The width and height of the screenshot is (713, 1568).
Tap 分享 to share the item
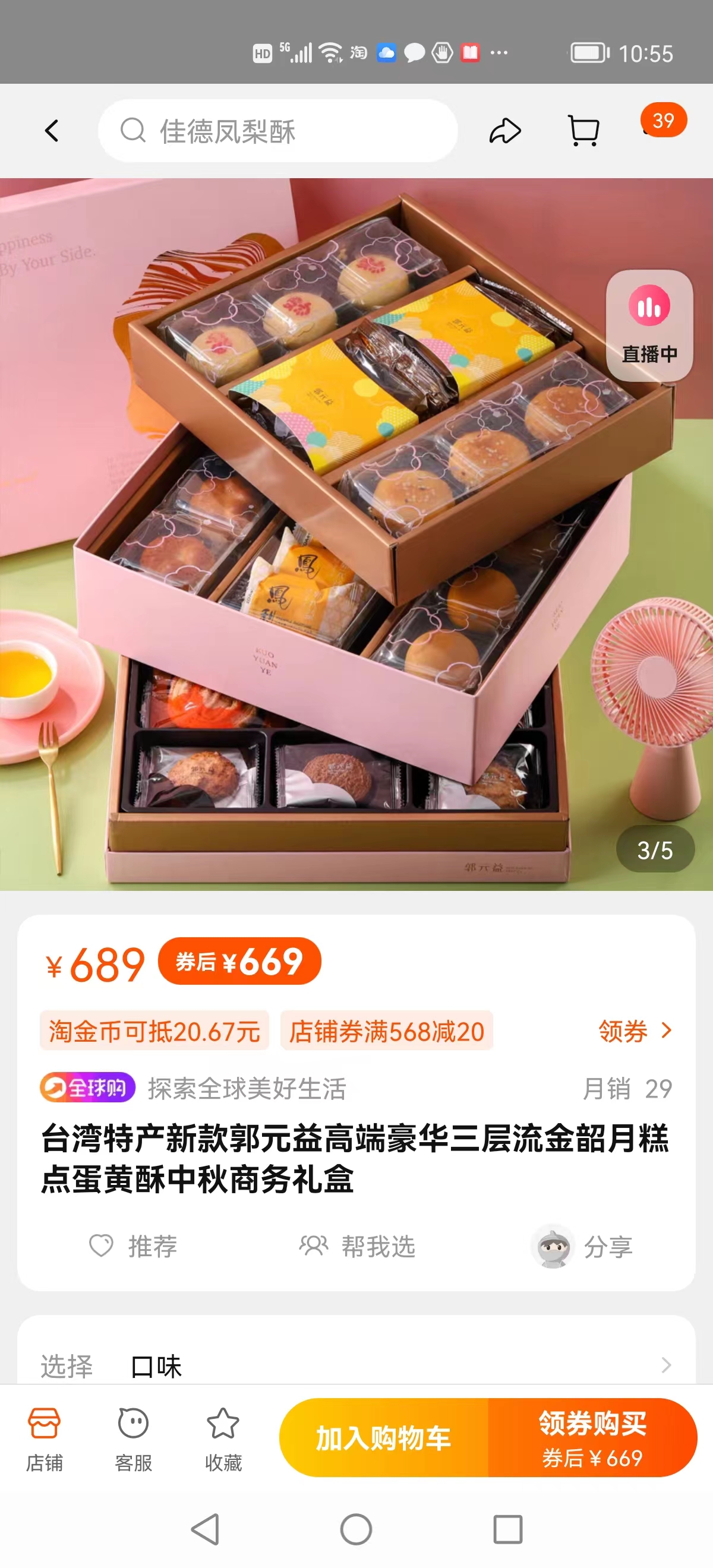583,1246
